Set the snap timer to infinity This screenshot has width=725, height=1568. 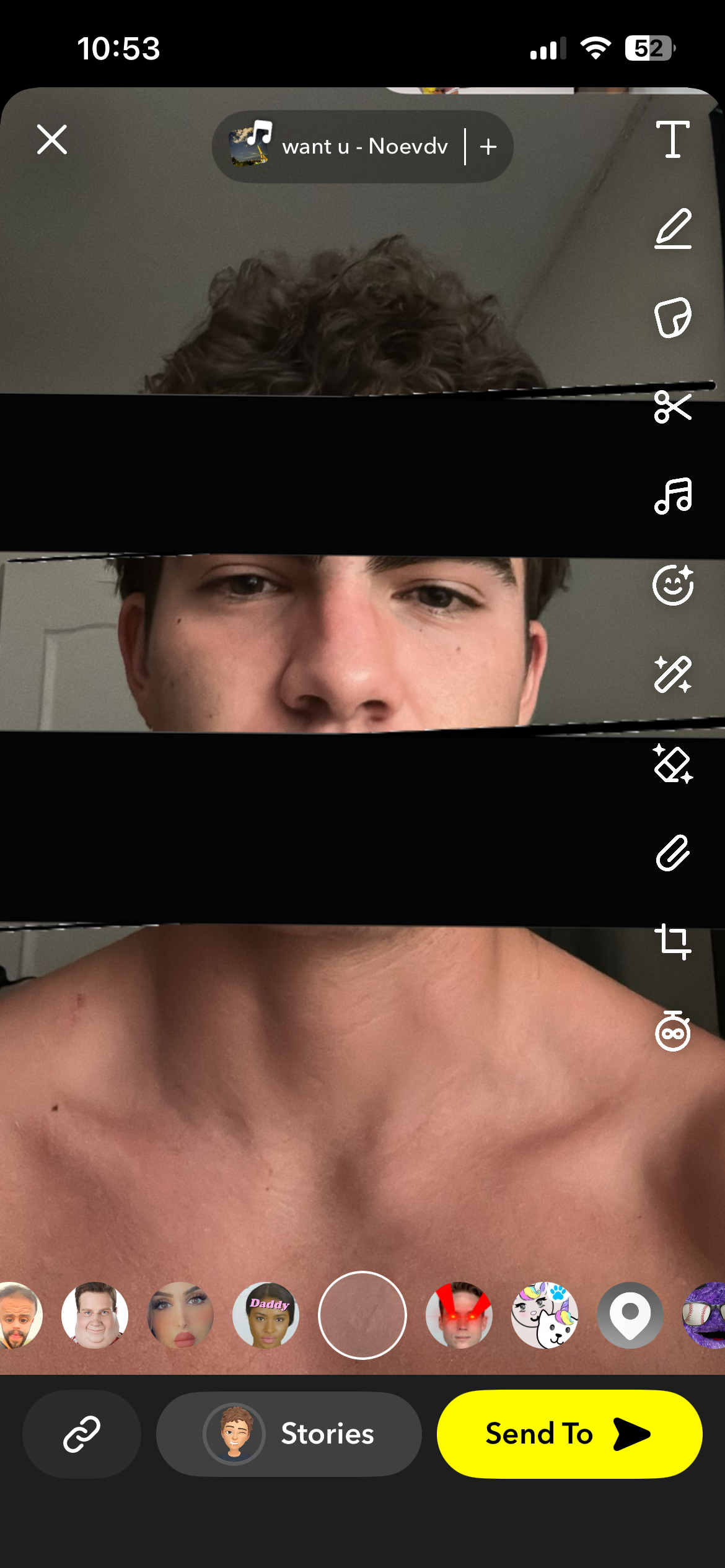673,1031
